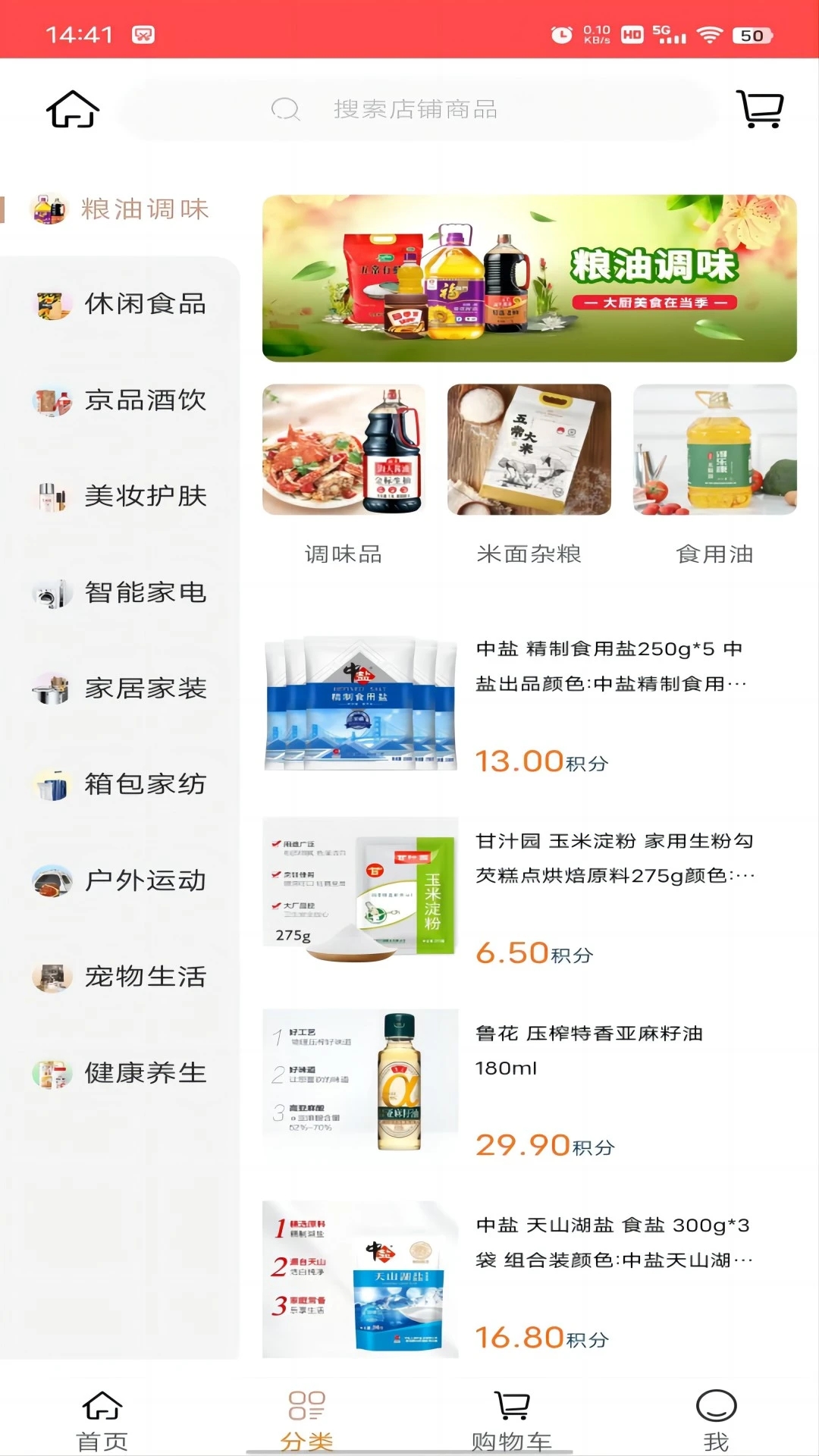819x1456 pixels.
Task: Select the 休闲食品 category
Action: [121, 304]
